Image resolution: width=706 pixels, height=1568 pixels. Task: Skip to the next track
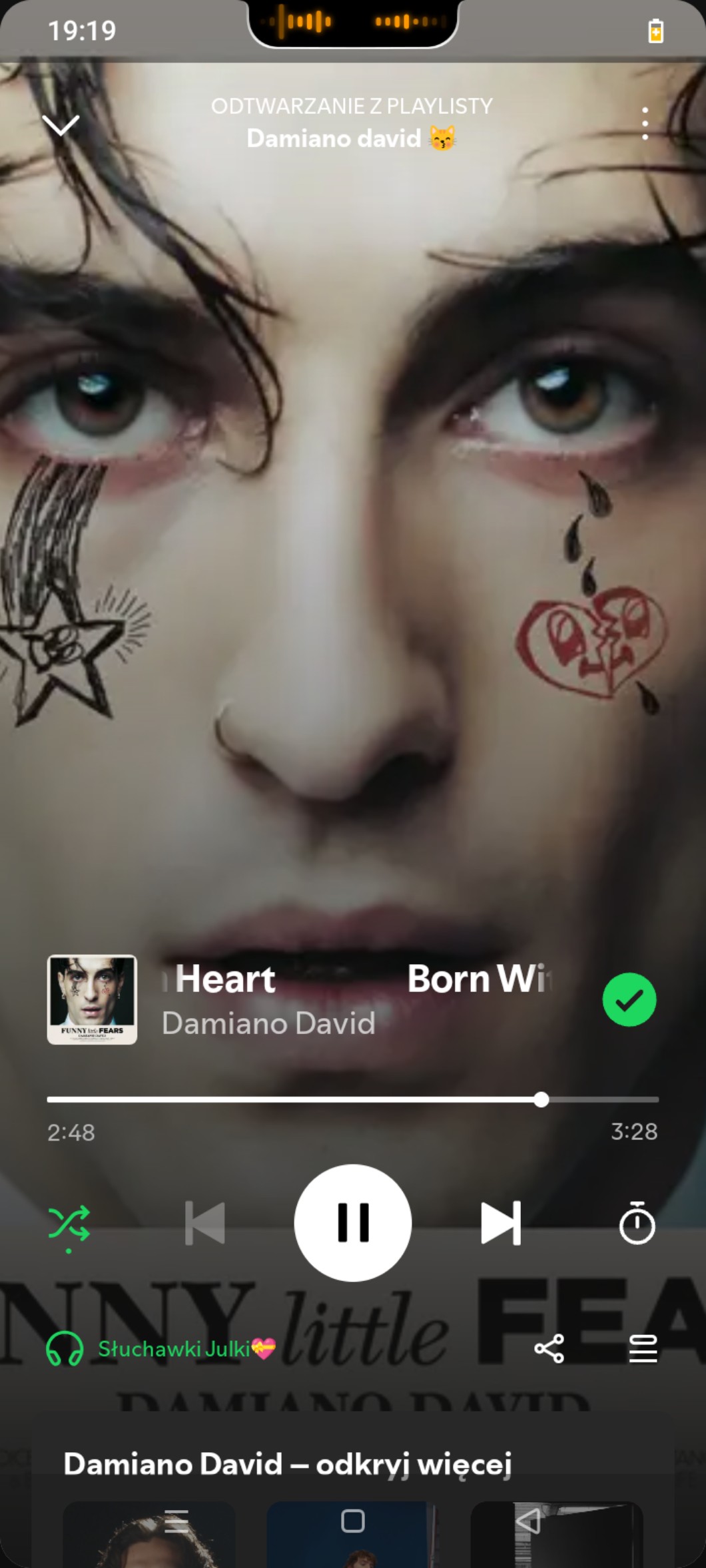[x=501, y=1222]
